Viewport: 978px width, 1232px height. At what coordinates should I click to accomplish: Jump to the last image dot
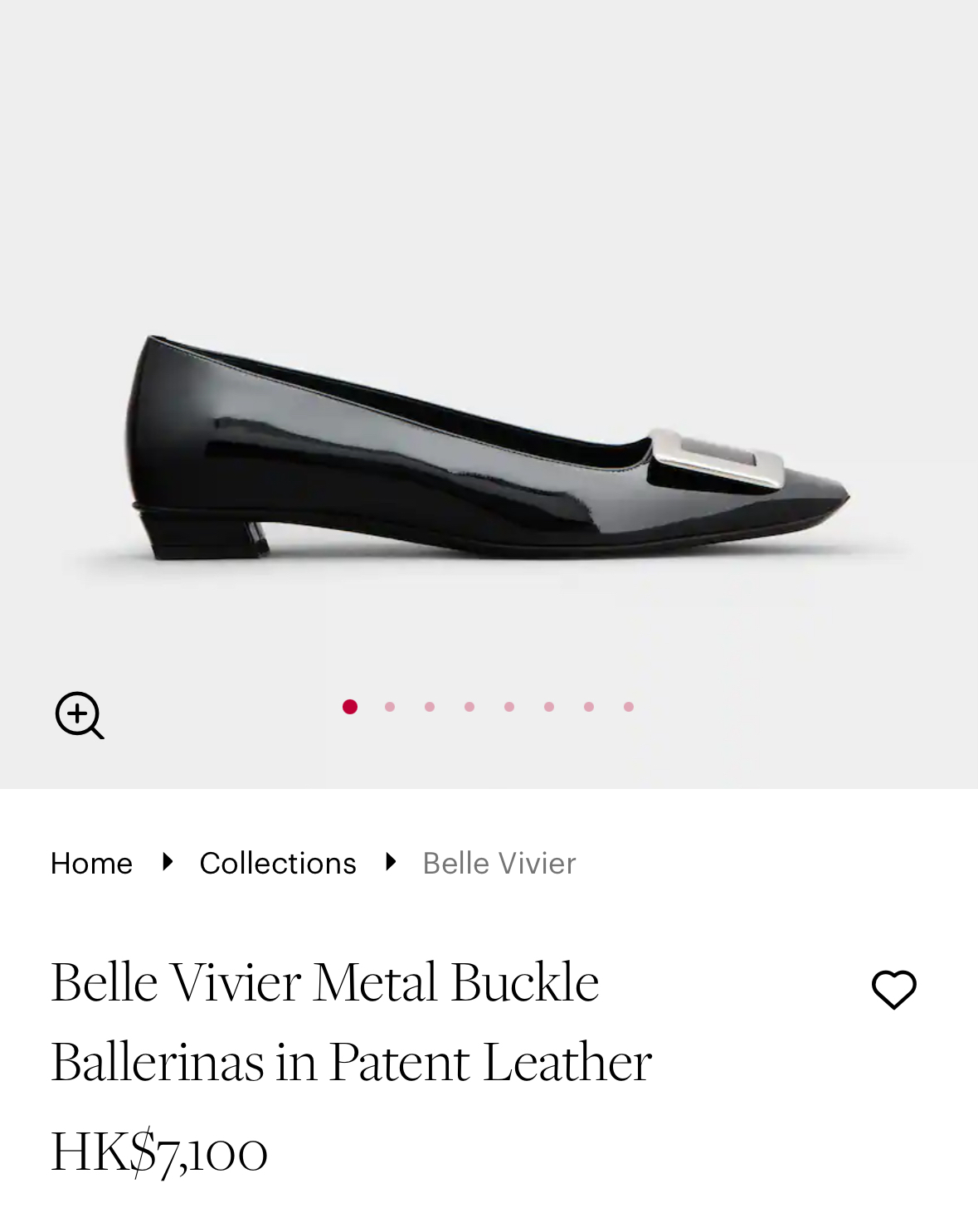click(629, 707)
